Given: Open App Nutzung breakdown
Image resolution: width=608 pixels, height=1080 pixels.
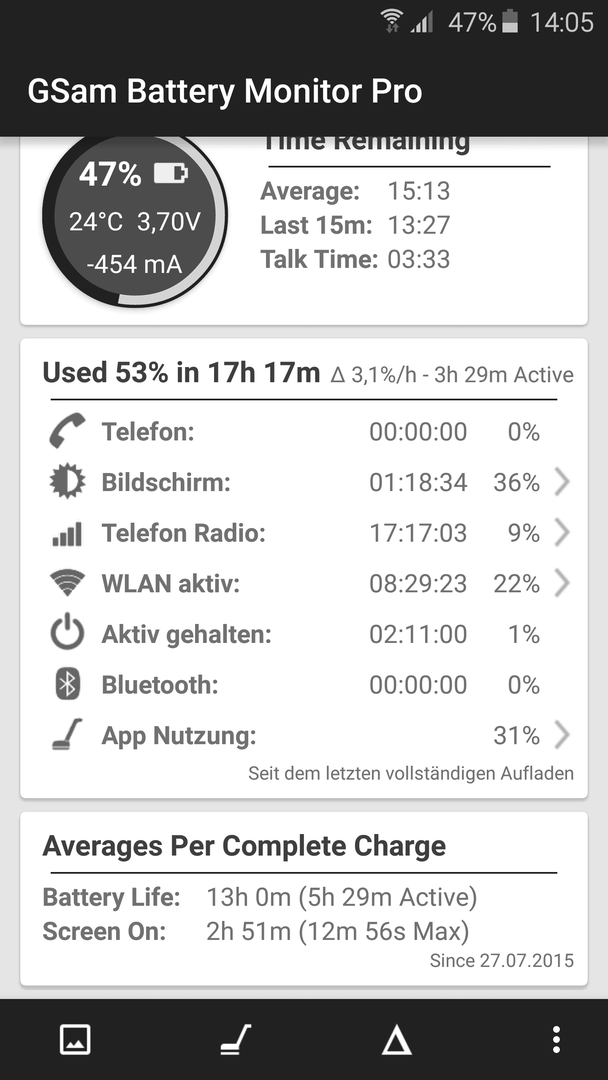Looking at the screenshot, I should pos(304,736).
